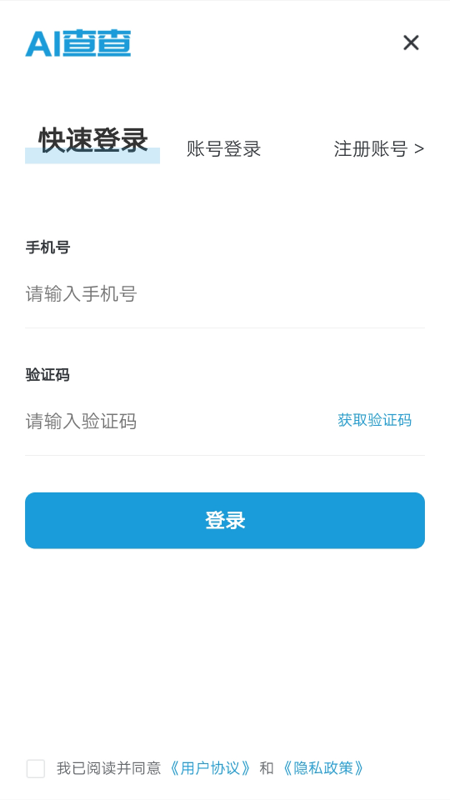Screen dimensions: 450x800
Task: Tap the blue 登录 button
Action: point(225,520)
